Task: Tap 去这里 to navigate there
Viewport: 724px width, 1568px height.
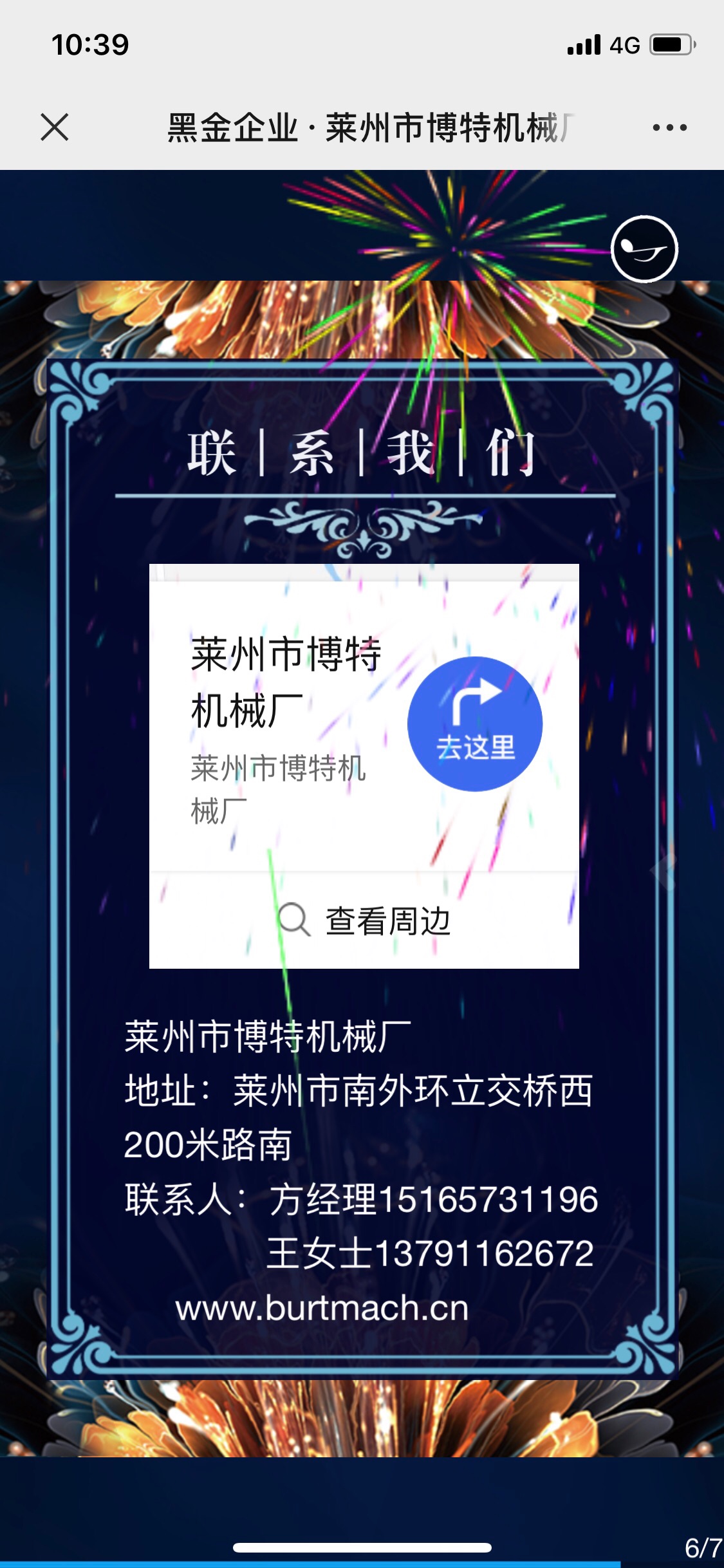Action: pyautogui.click(x=475, y=724)
